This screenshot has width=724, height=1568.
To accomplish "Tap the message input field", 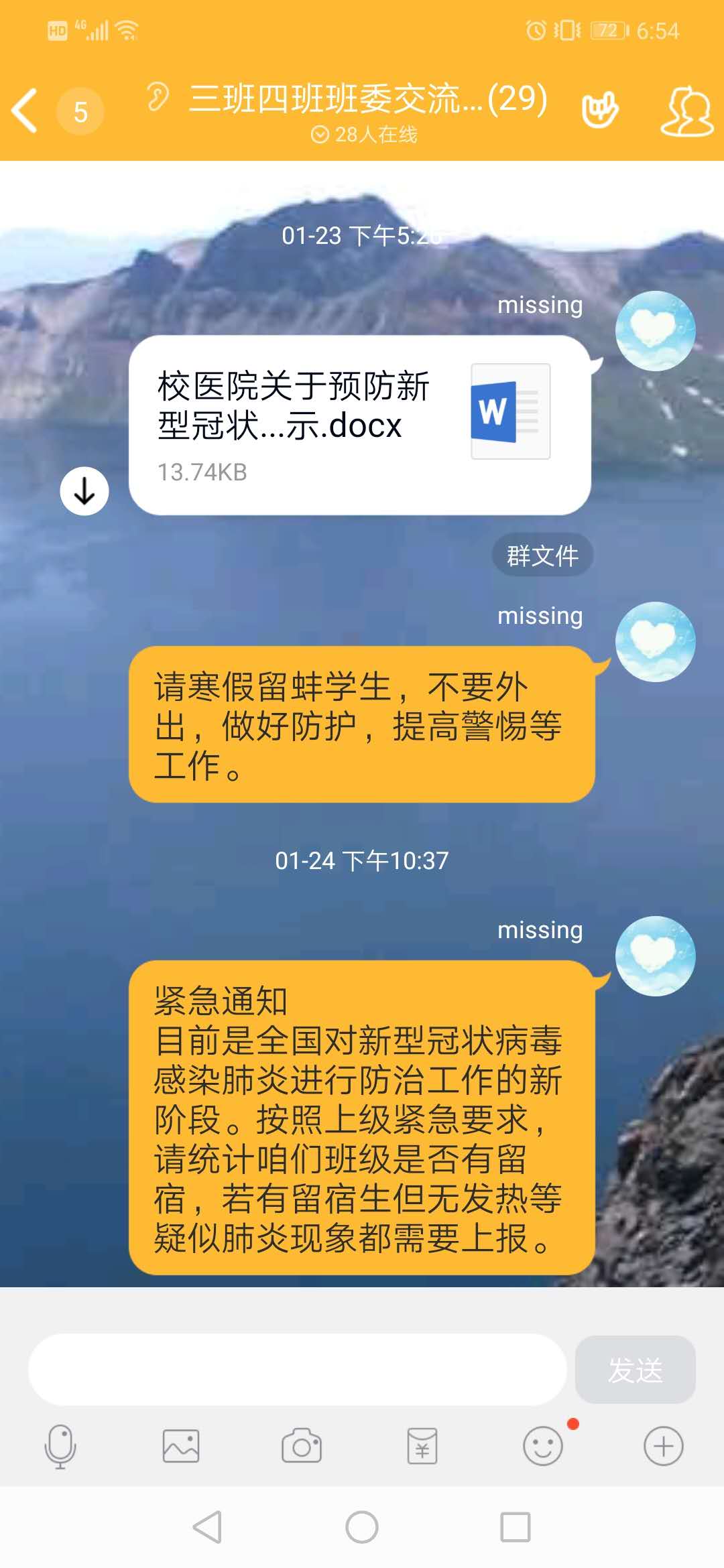I will pos(298,1369).
